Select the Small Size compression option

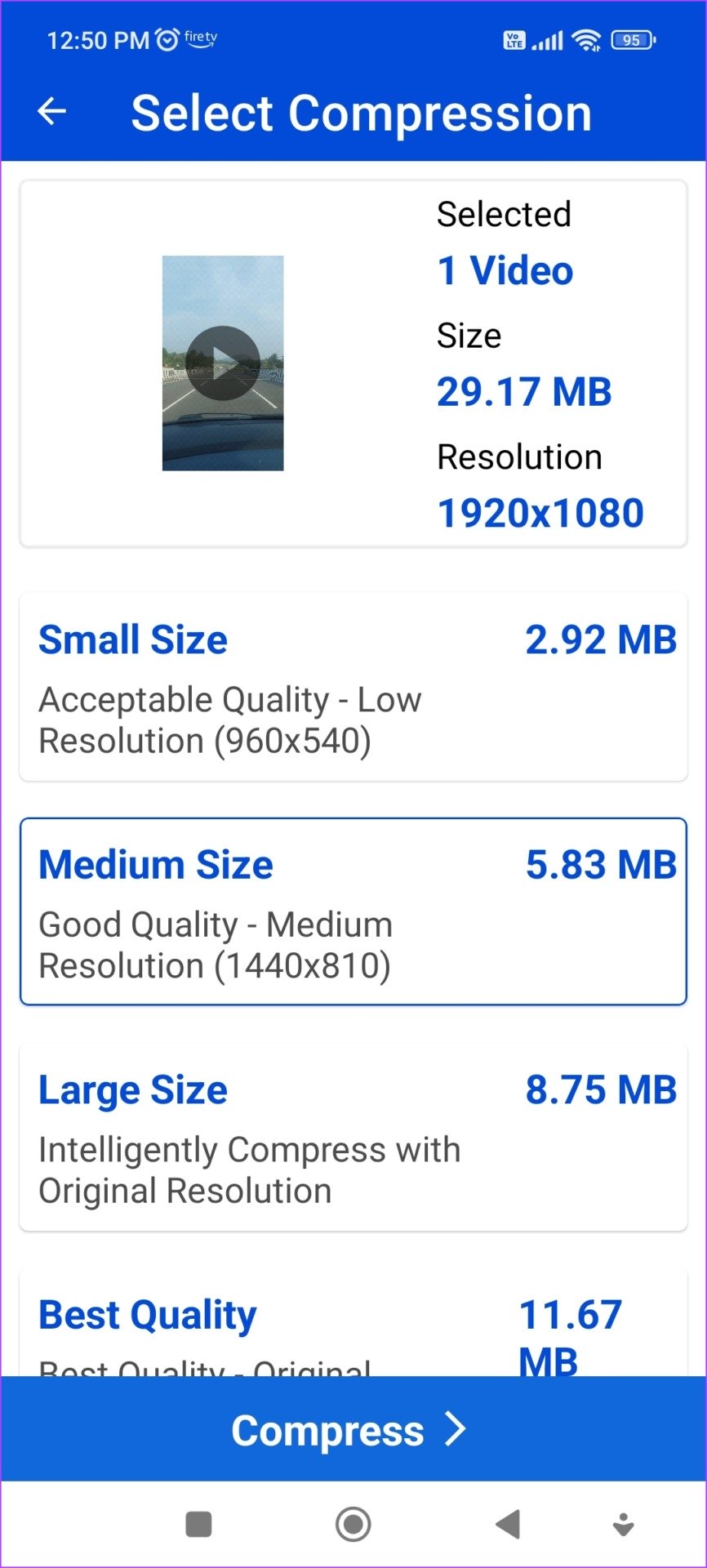coord(353,688)
